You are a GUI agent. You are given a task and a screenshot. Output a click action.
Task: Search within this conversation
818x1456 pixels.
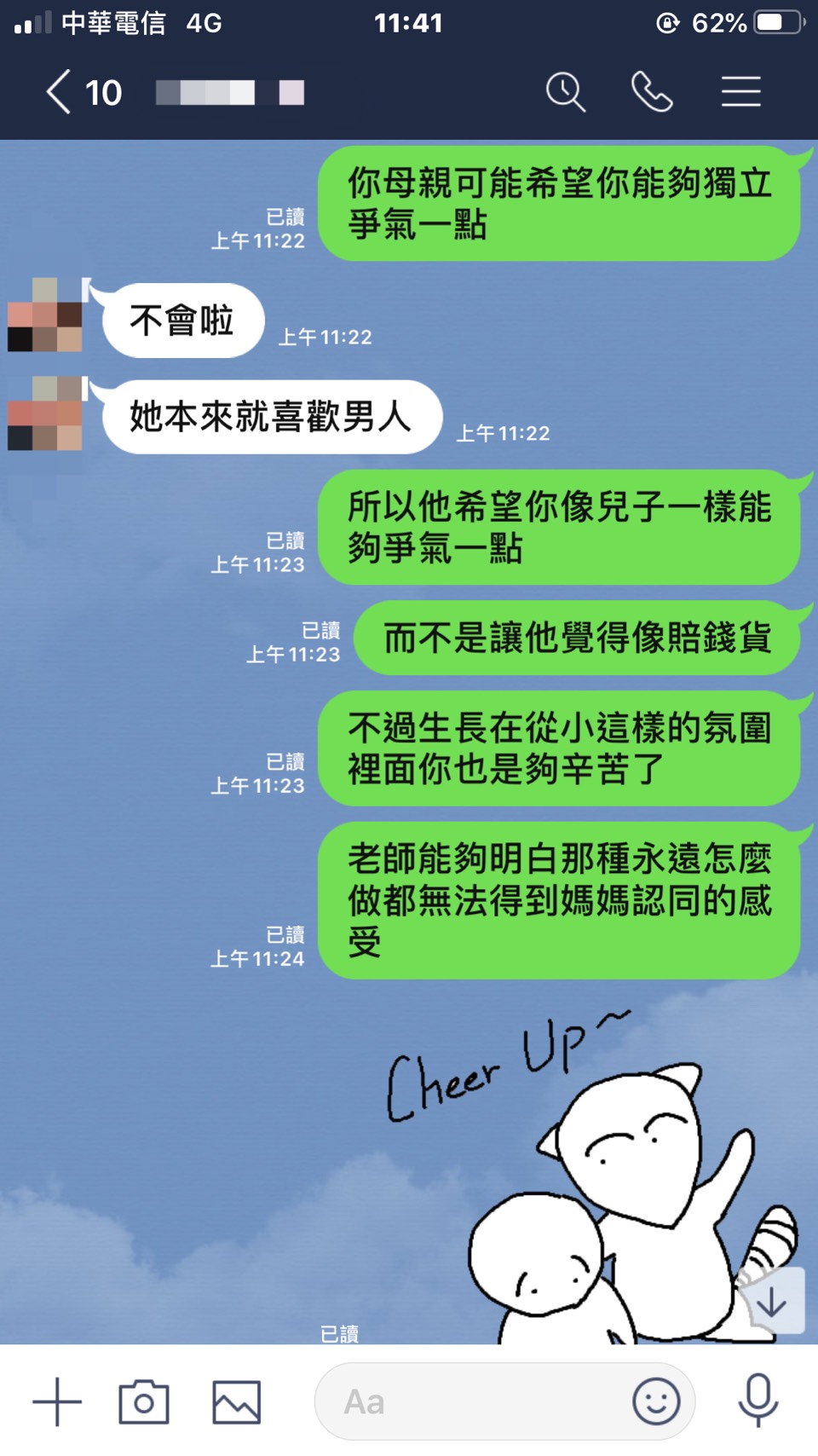[566, 92]
